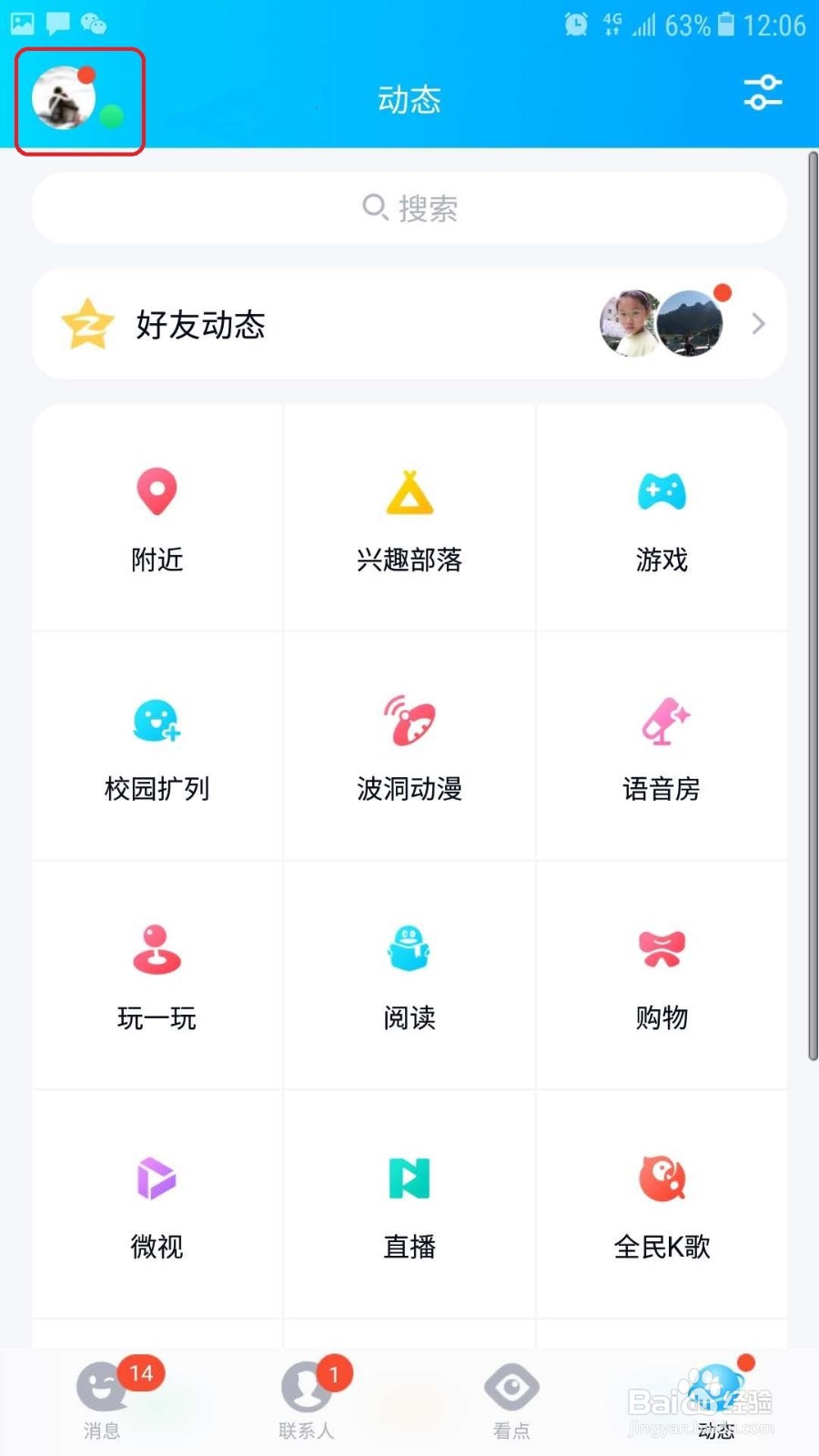Launch 微视
The width and height of the screenshot is (819, 1456).
pos(157,1206)
